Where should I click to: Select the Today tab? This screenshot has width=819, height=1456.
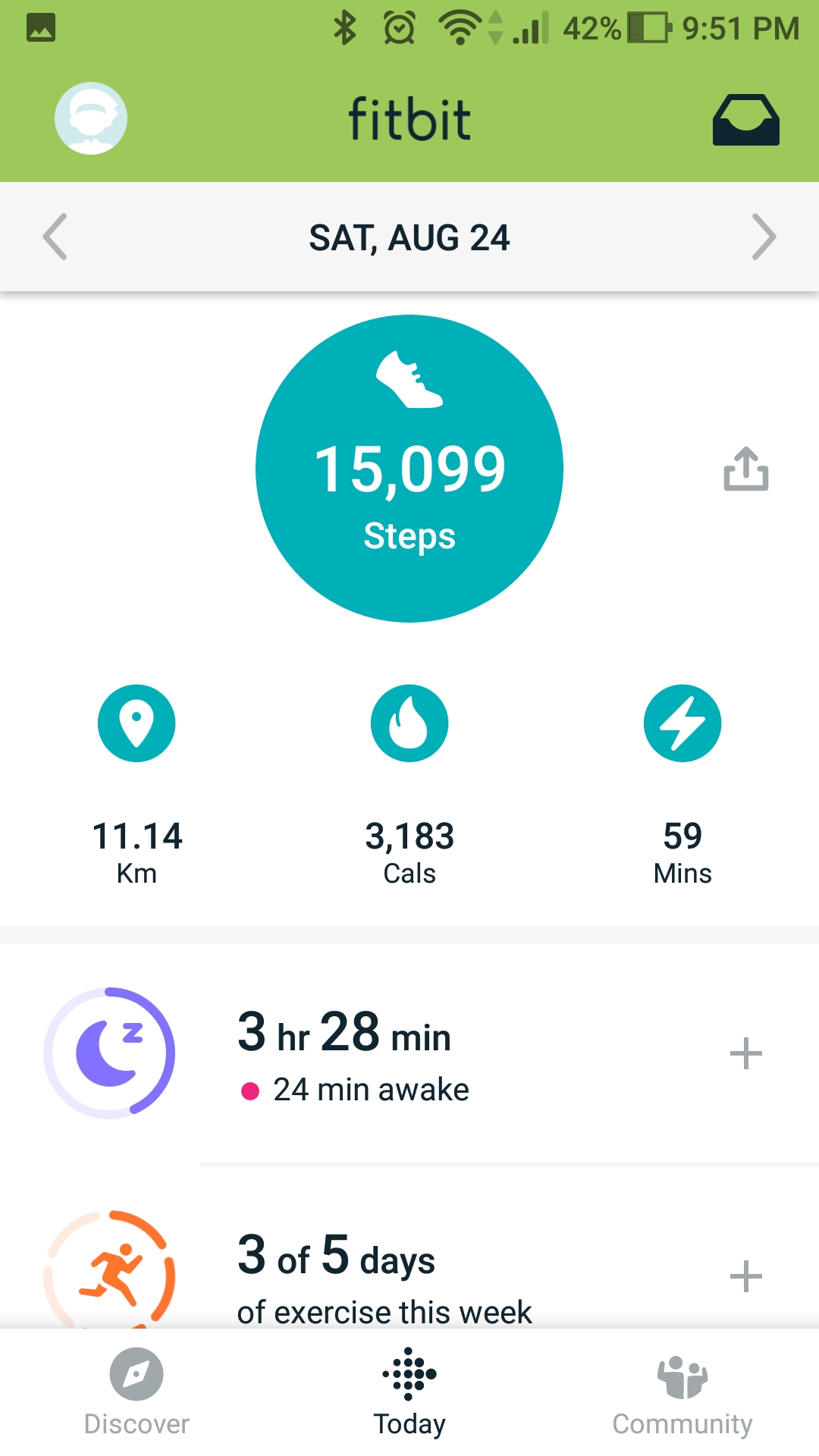[x=409, y=1392]
